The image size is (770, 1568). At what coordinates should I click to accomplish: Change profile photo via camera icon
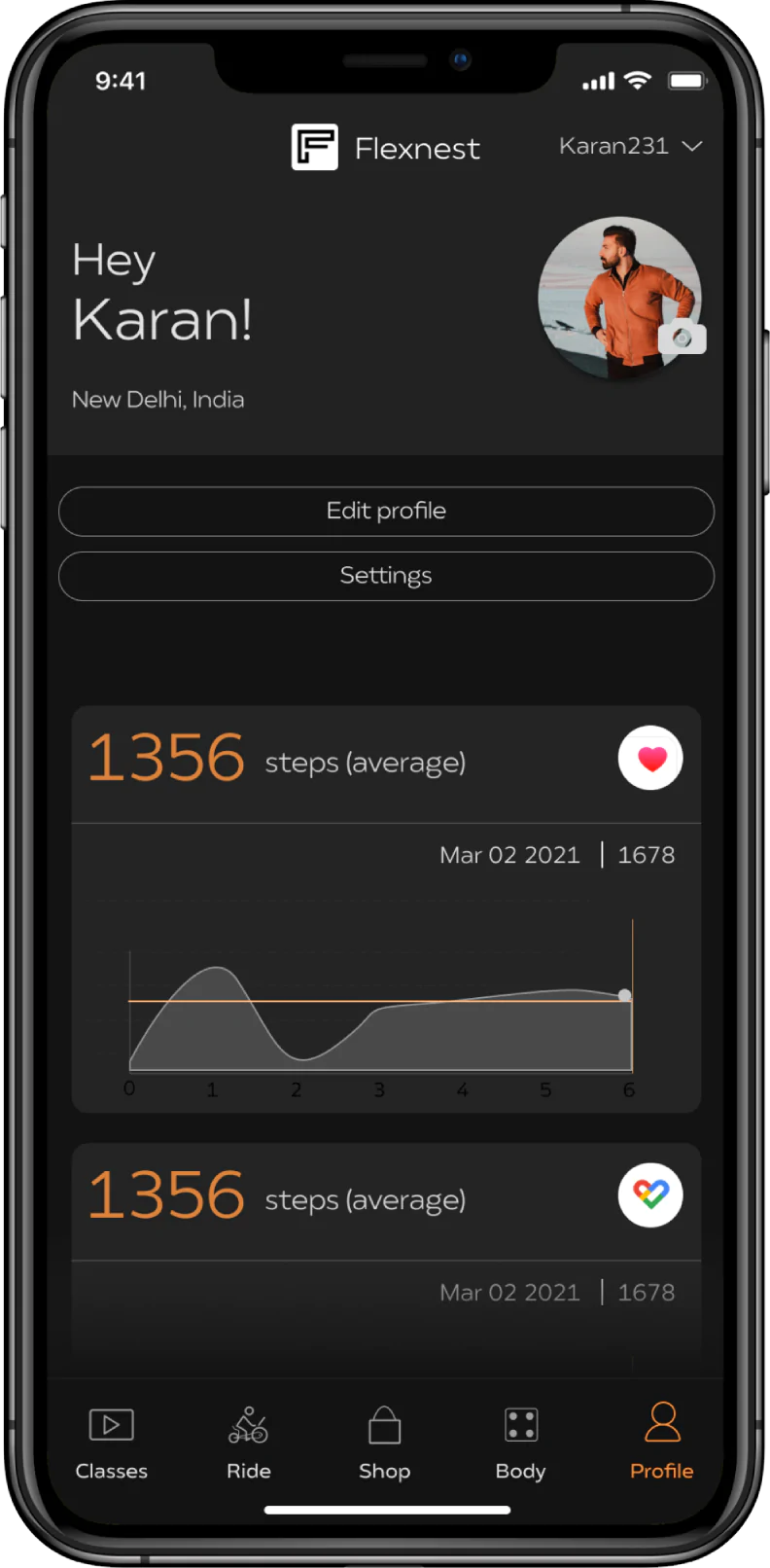pyautogui.click(x=682, y=338)
